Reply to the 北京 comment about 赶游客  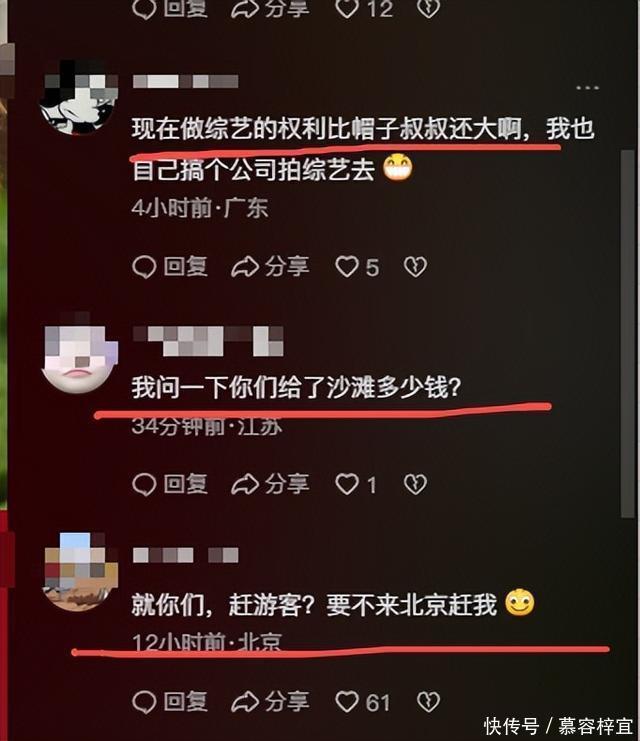coord(170,702)
